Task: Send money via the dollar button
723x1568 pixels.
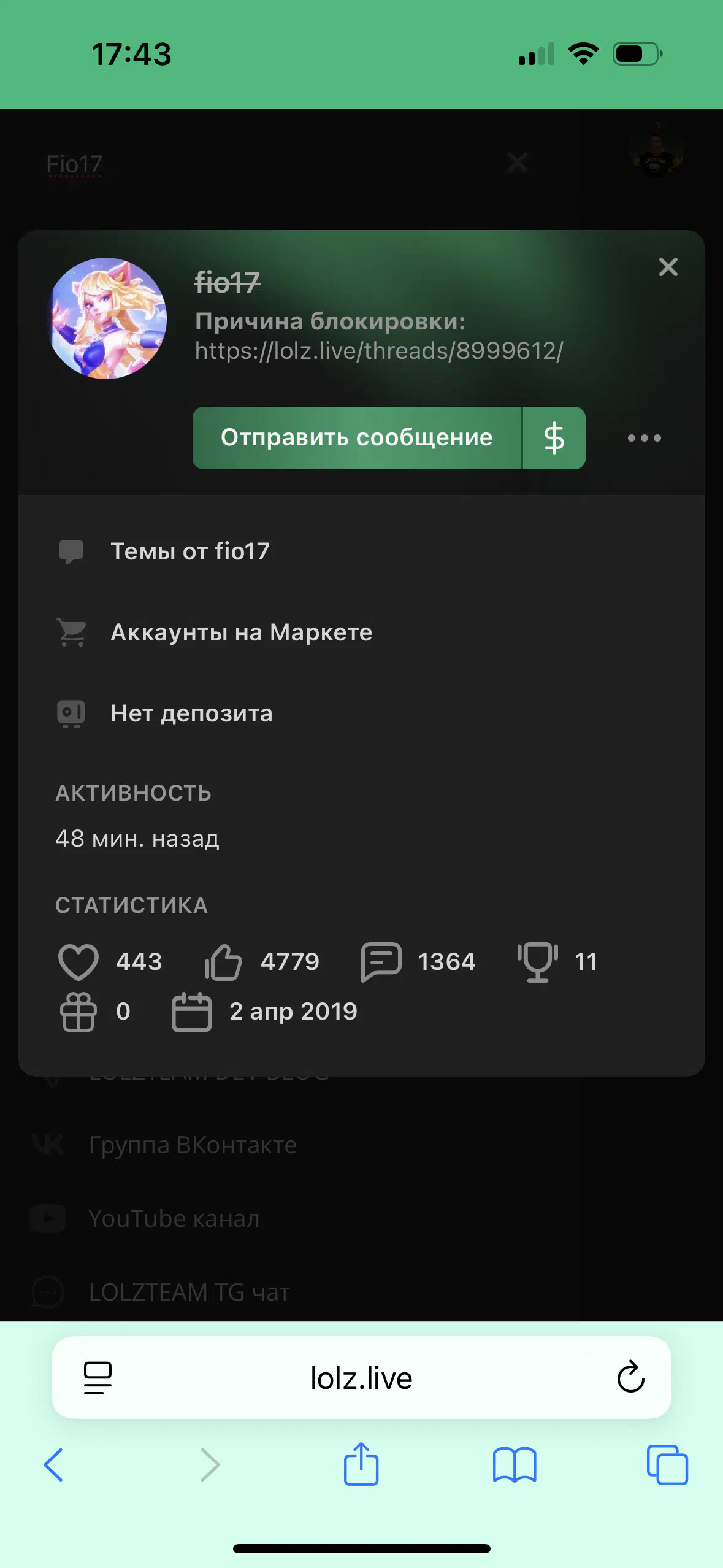Action: pos(554,438)
